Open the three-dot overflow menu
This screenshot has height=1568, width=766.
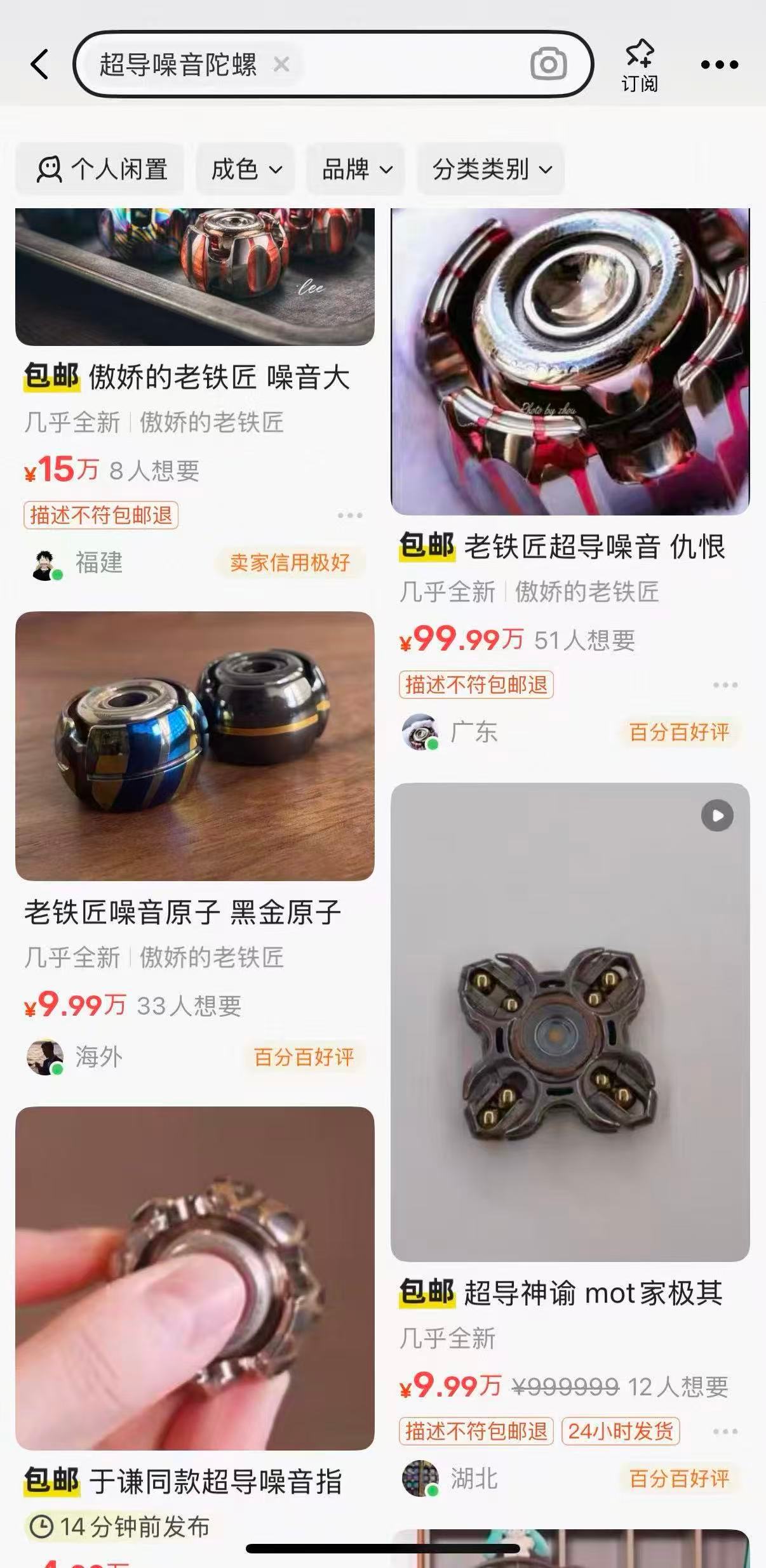pos(719,65)
